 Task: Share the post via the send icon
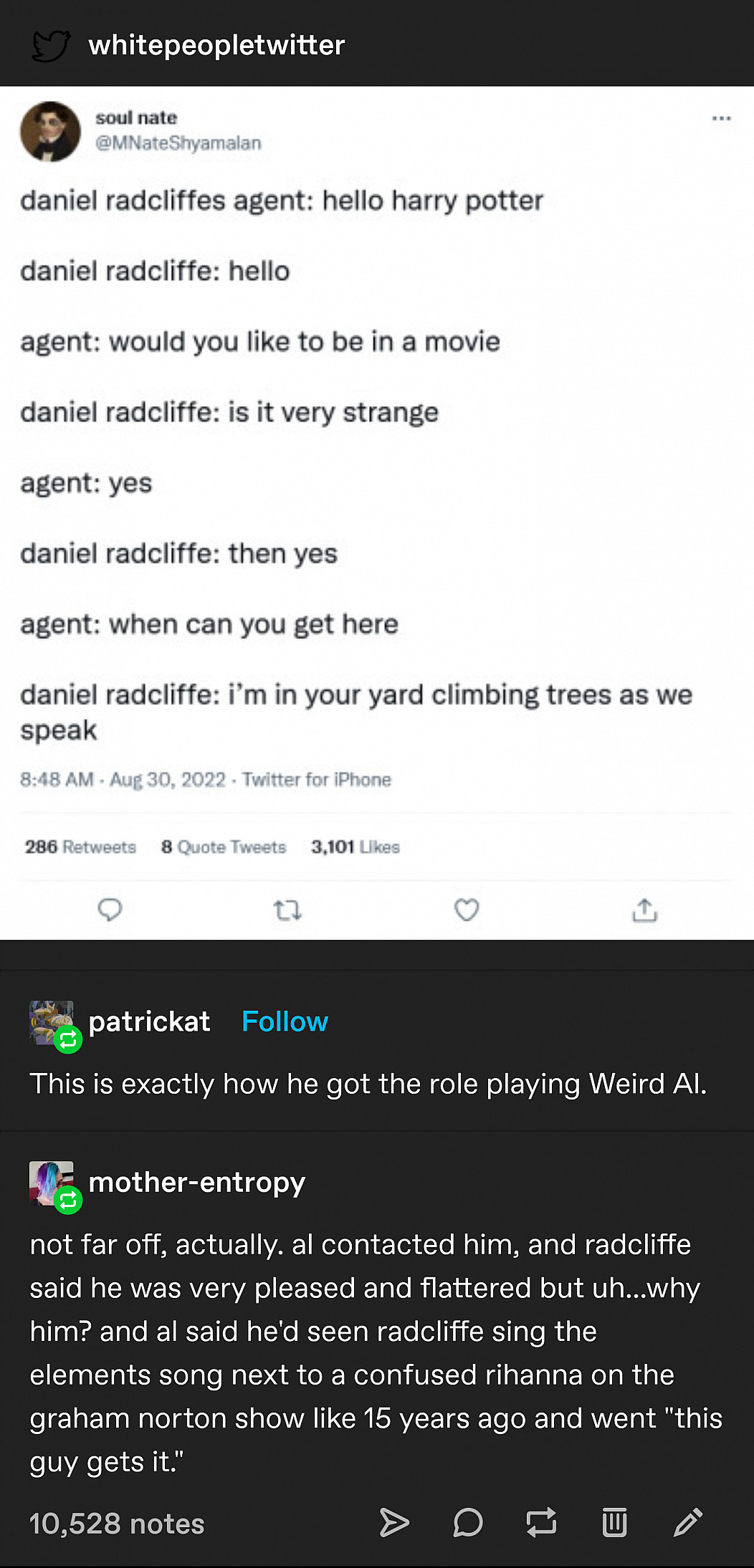pyautogui.click(x=394, y=1523)
